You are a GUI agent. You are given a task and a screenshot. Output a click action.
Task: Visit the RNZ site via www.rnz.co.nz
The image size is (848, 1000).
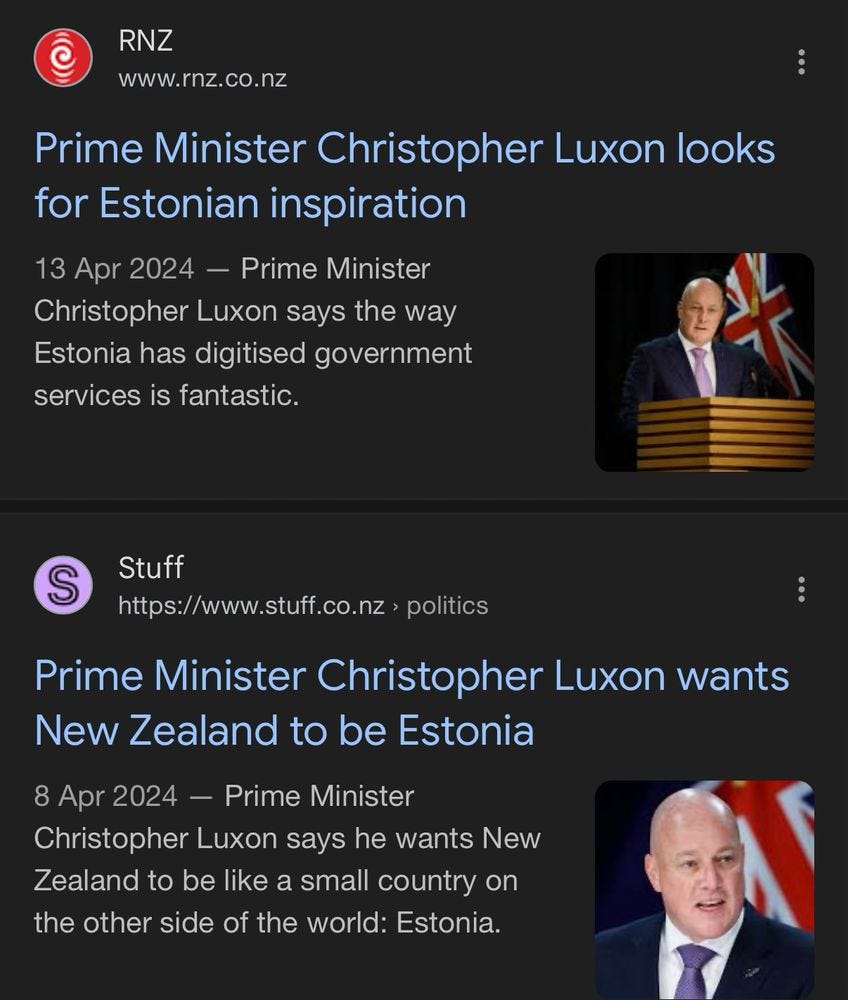click(202, 78)
